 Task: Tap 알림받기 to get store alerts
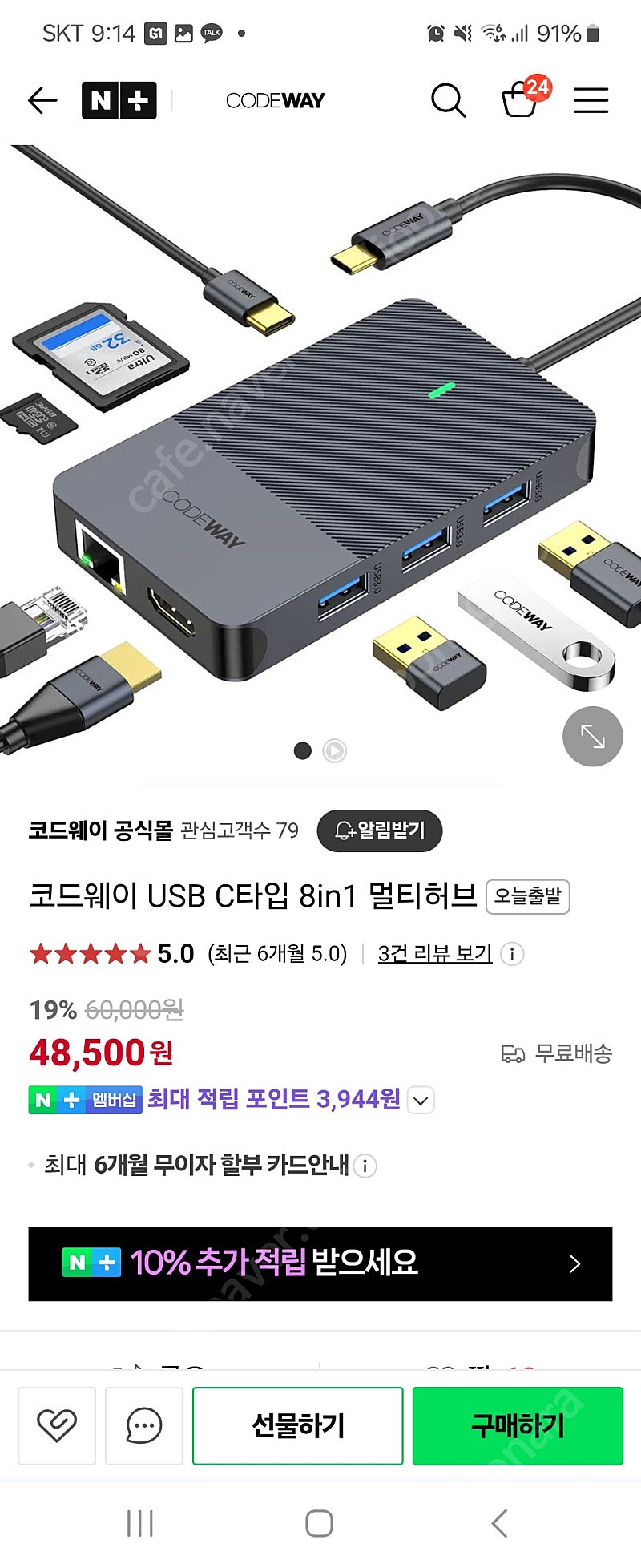[x=379, y=830]
